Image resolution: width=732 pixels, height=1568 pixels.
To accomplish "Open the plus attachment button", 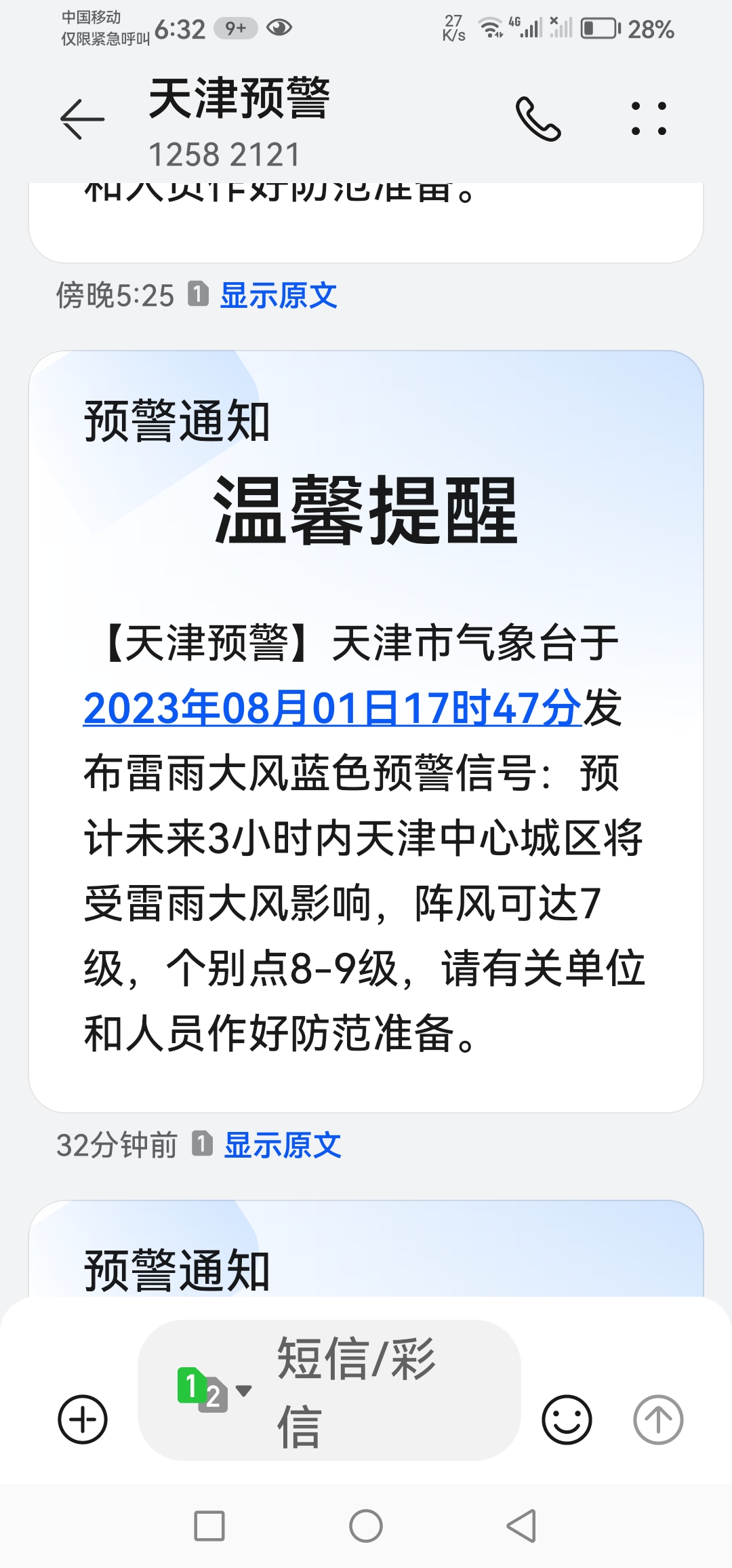I will (x=83, y=1419).
